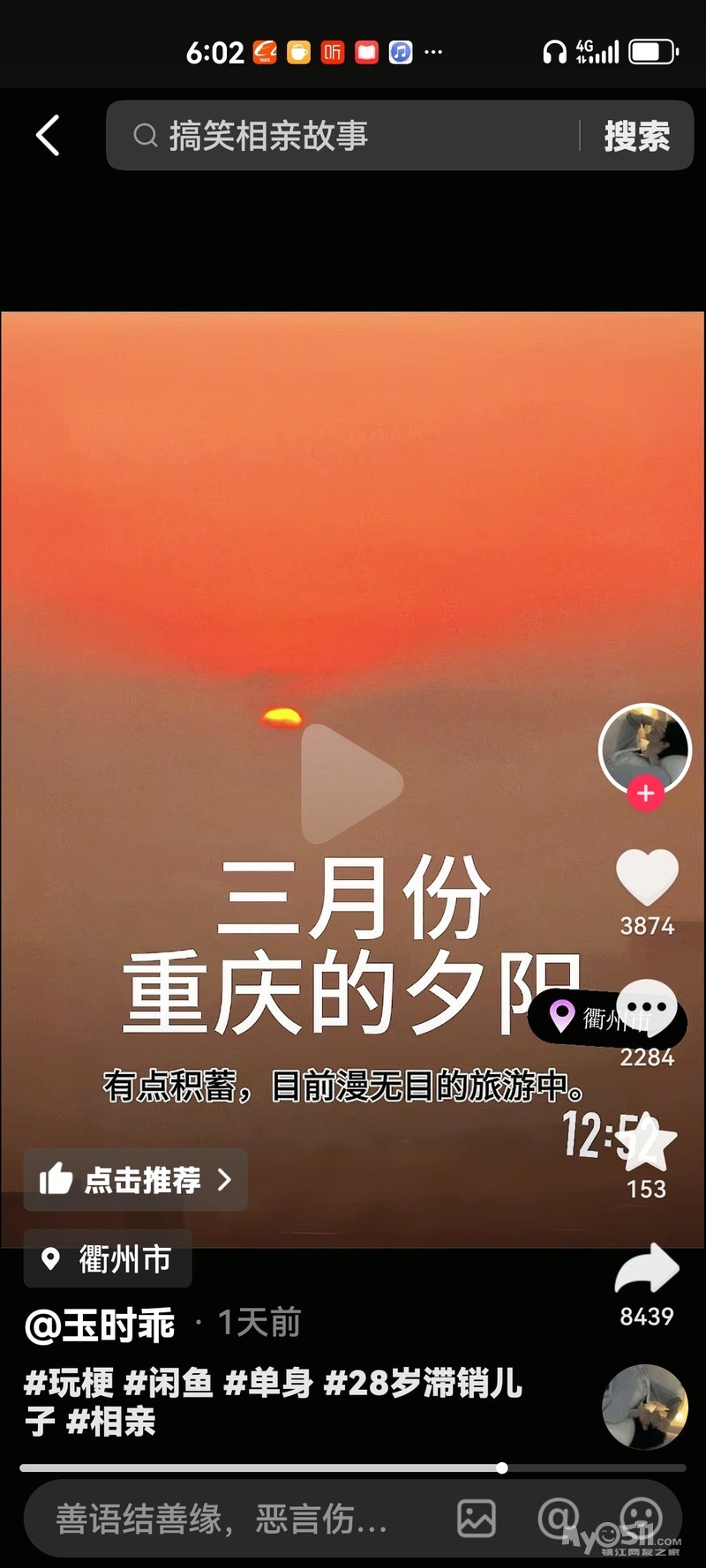The image size is (706, 1568).
Task: Mention someone with the @ icon
Action: point(559,1519)
